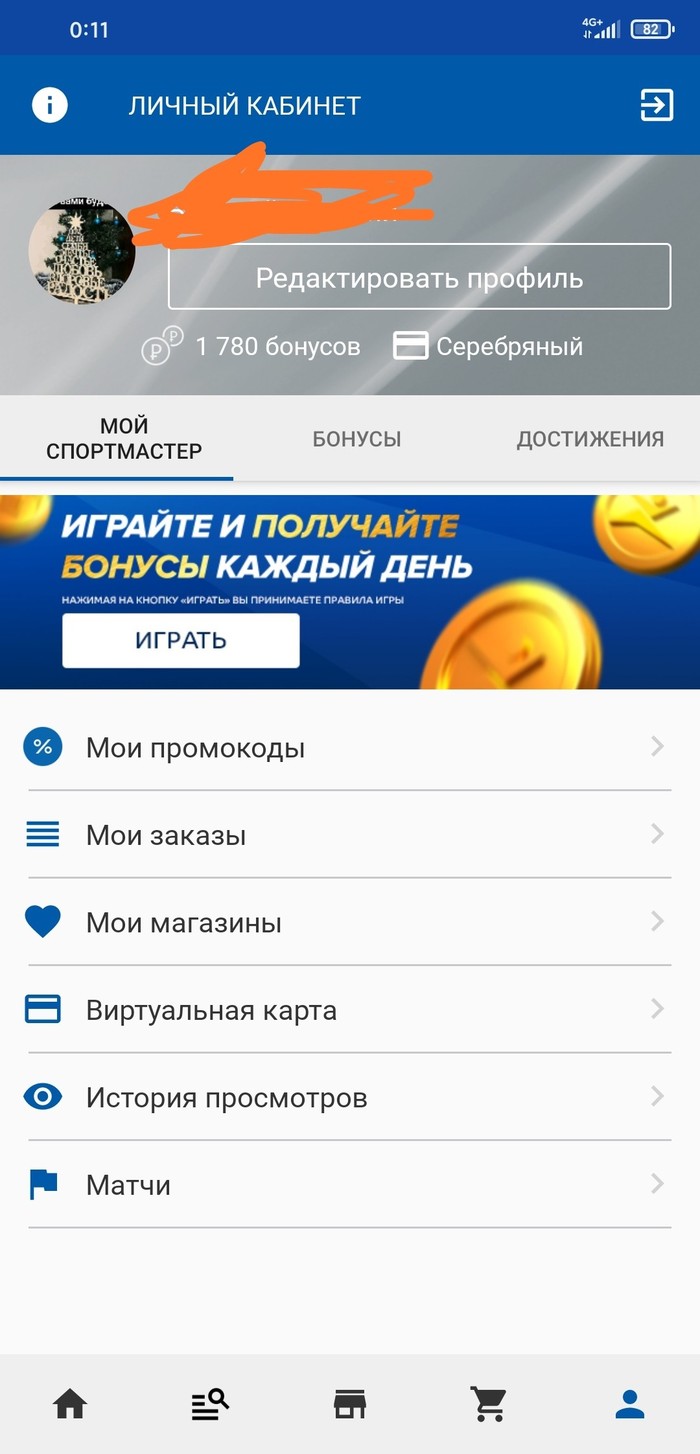
Task: Open the info icon in the header
Action: (50, 105)
